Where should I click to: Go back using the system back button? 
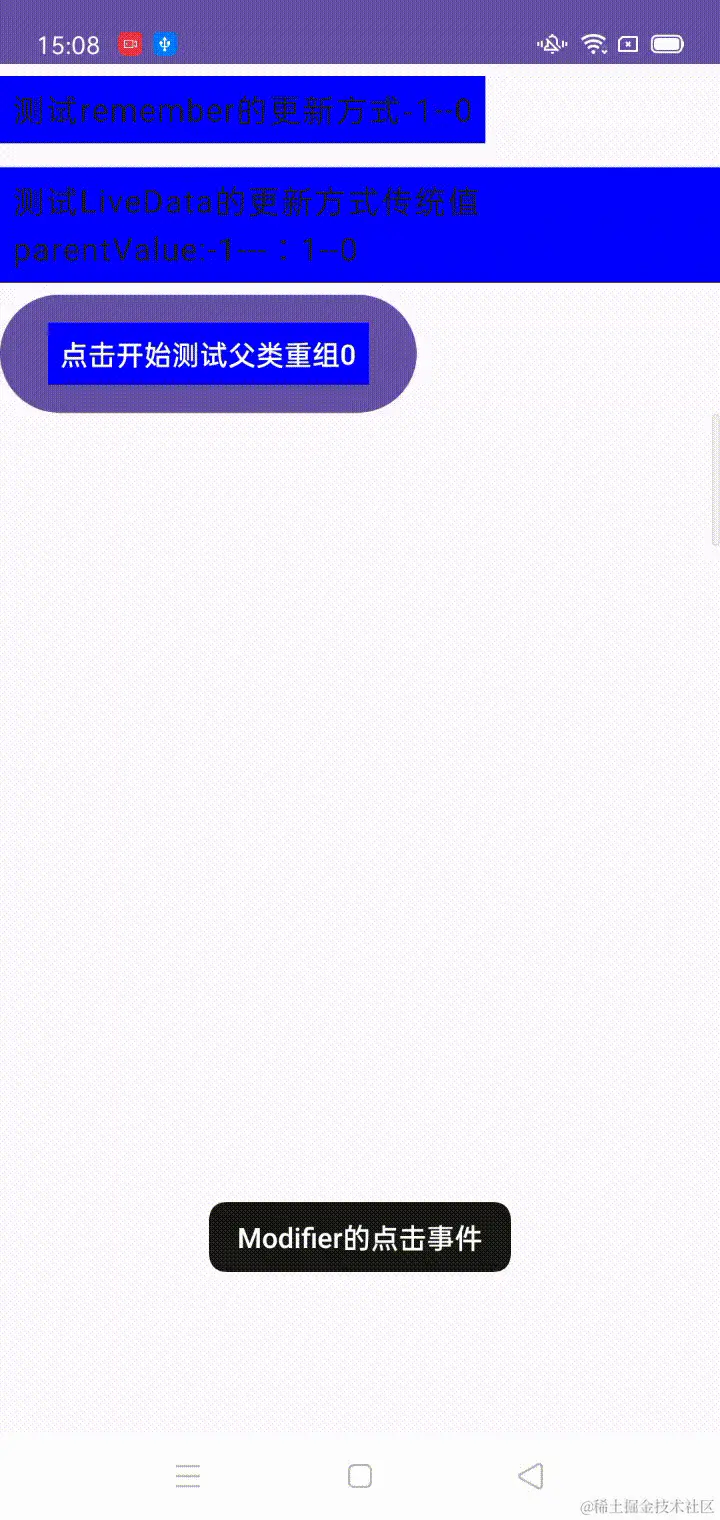pos(530,1476)
